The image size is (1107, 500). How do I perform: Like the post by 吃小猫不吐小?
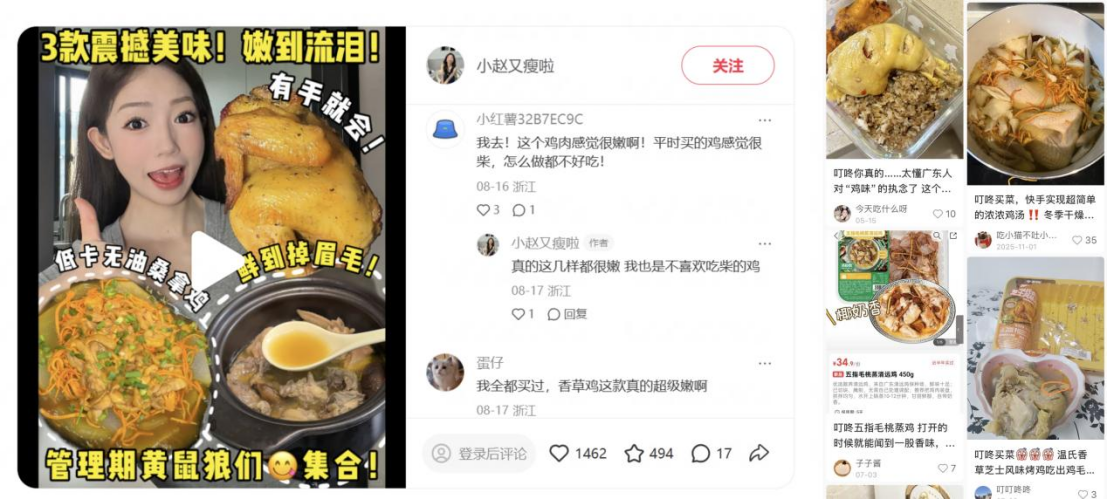point(1084,240)
